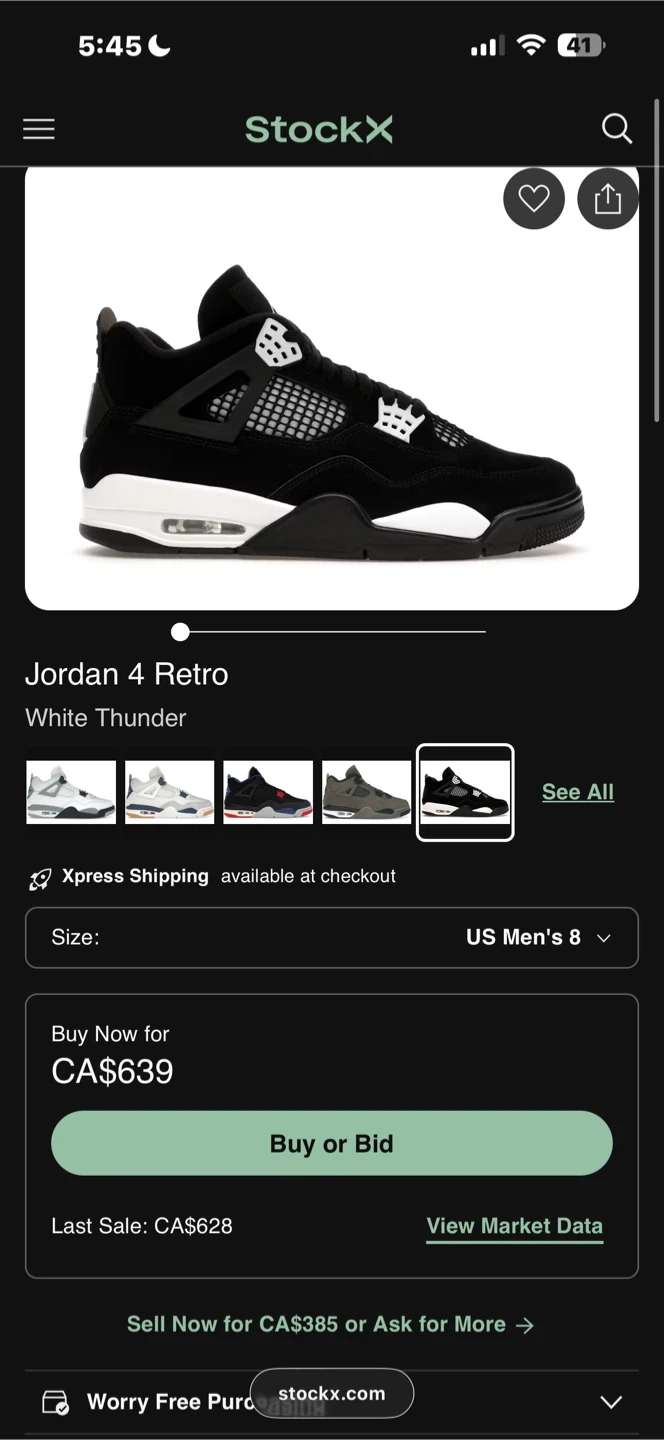Select the black and white colorway thumbnail
Screen dimensions: 664x1440
(x=465, y=792)
